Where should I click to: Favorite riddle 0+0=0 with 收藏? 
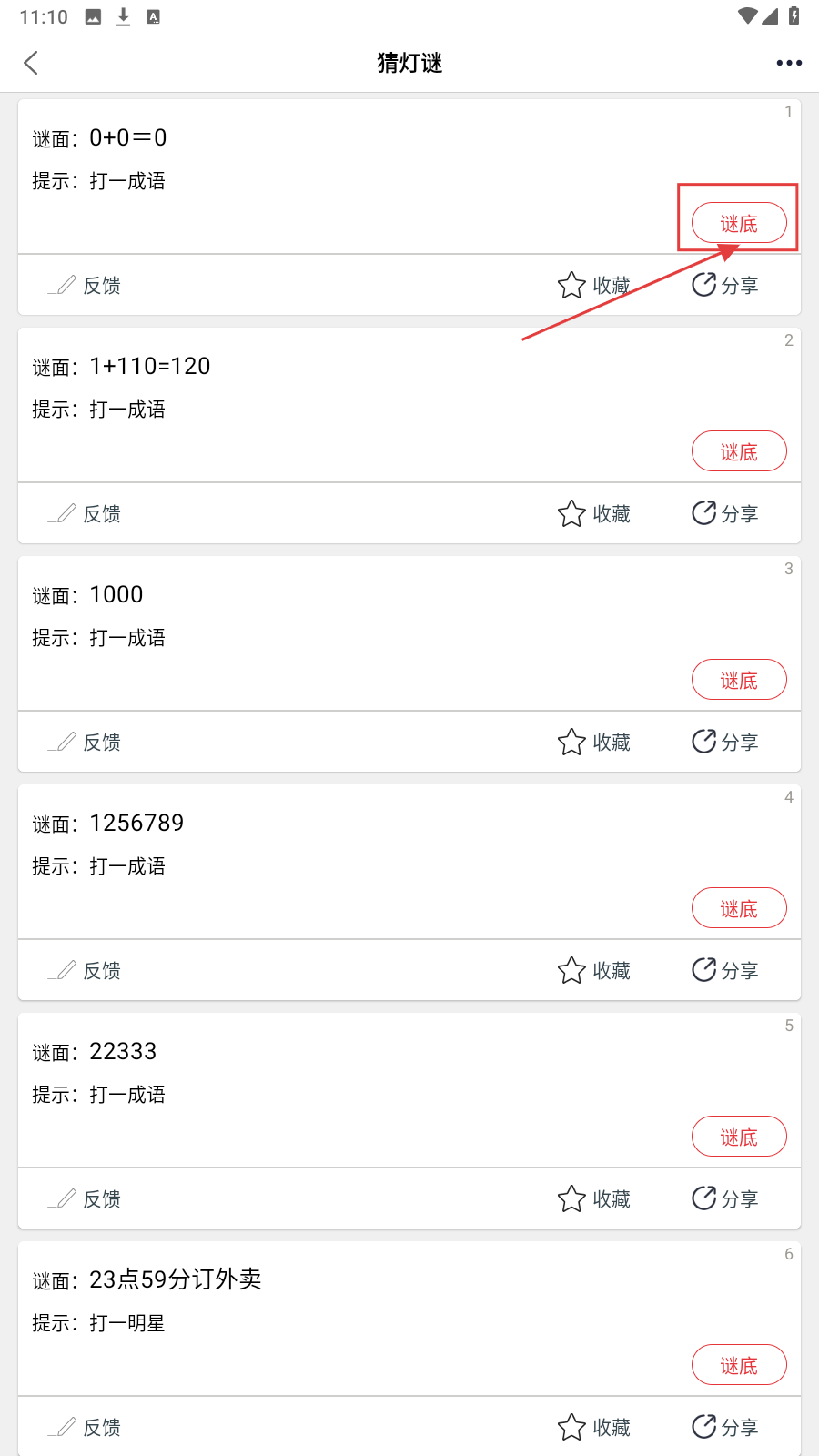pos(593,286)
